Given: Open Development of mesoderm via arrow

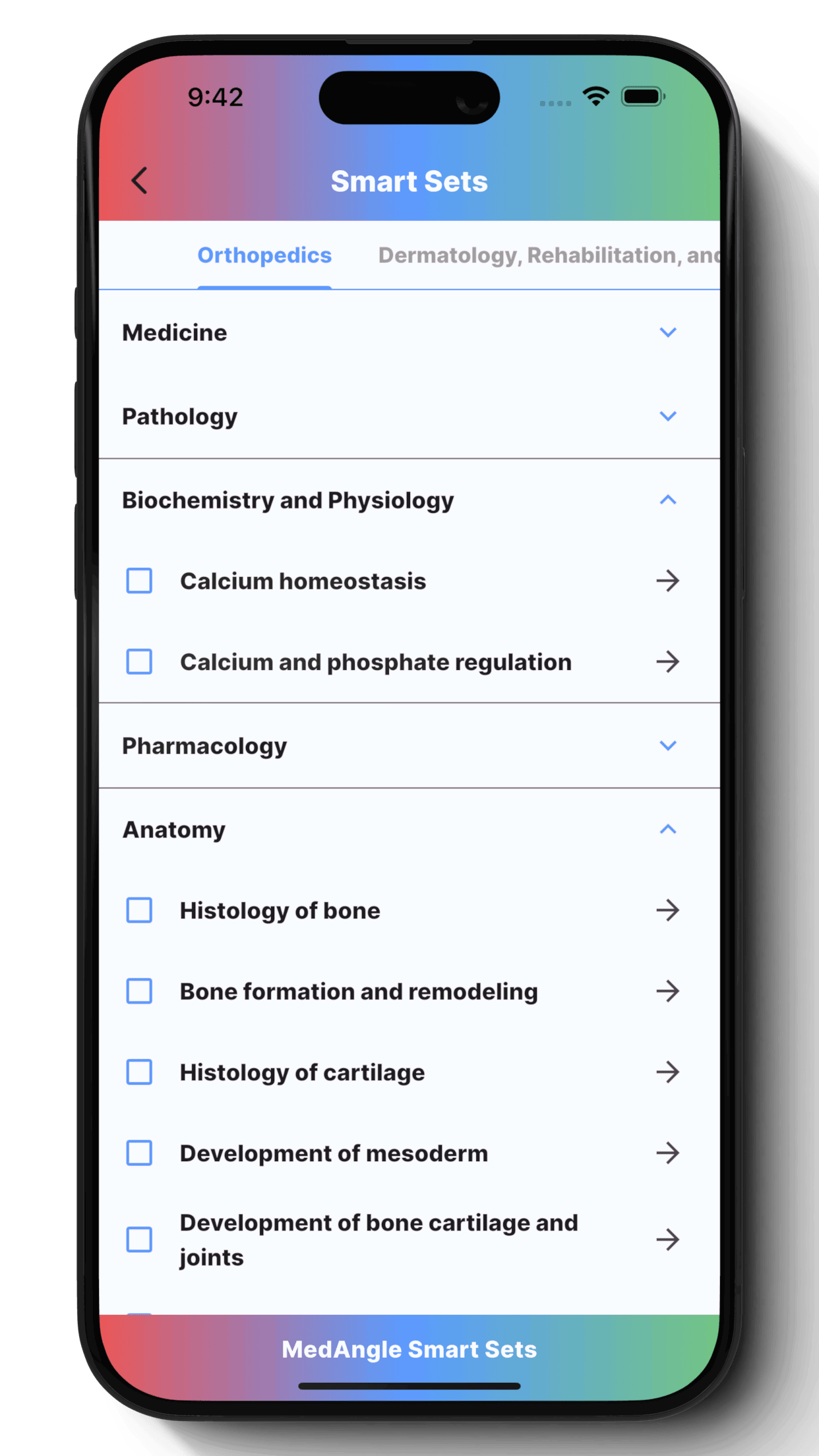Looking at the screenshot, I should (x=668, y=1153).
